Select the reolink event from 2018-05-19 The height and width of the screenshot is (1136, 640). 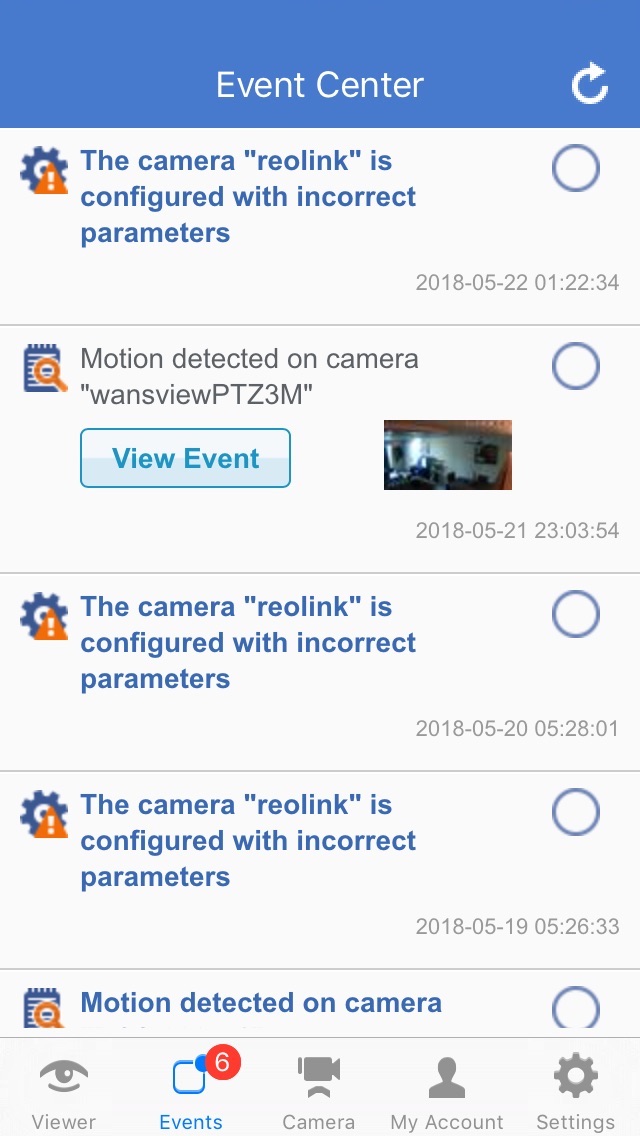[576, 812]
